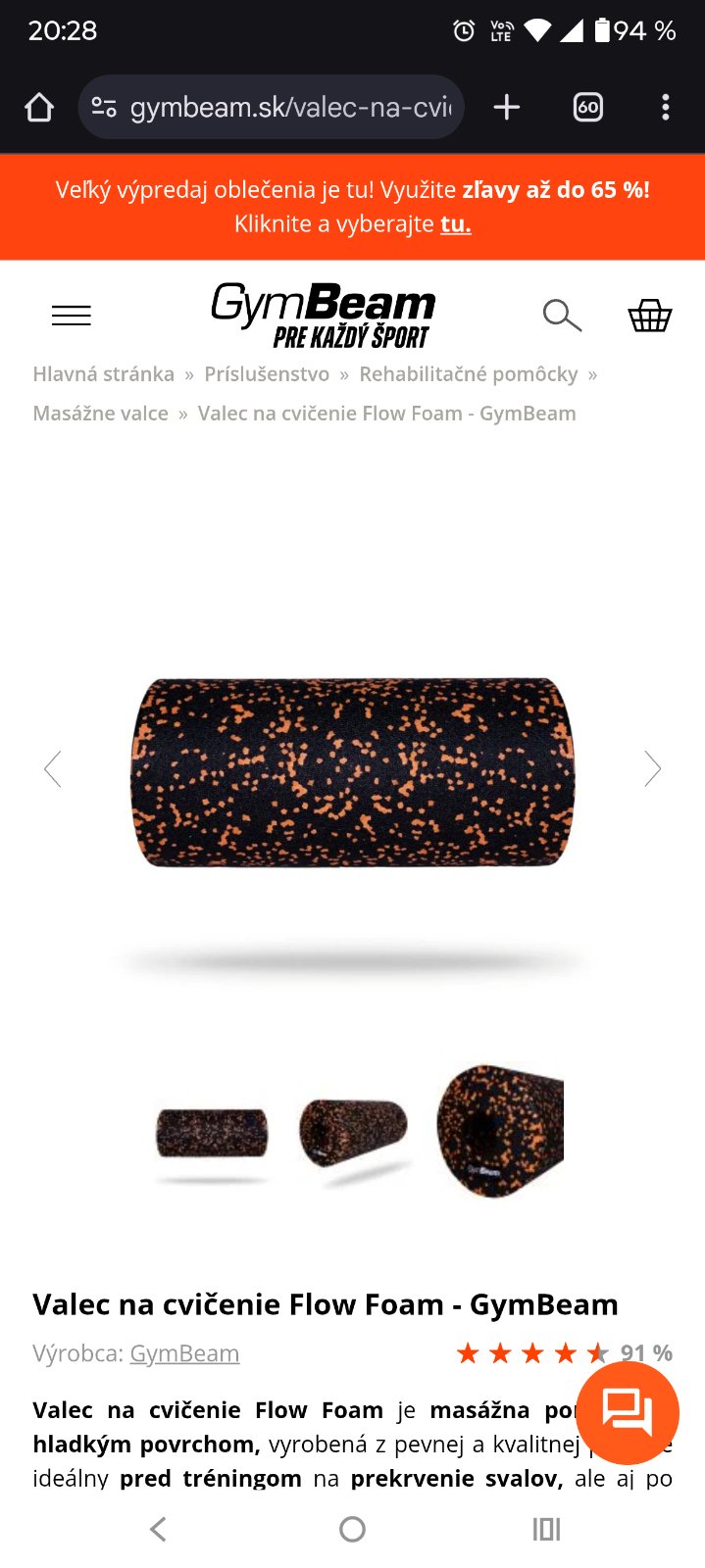Tap the 'tu.' link in sale banner
The width and height of the screenshot is (705, 1568).
point(455,224)
